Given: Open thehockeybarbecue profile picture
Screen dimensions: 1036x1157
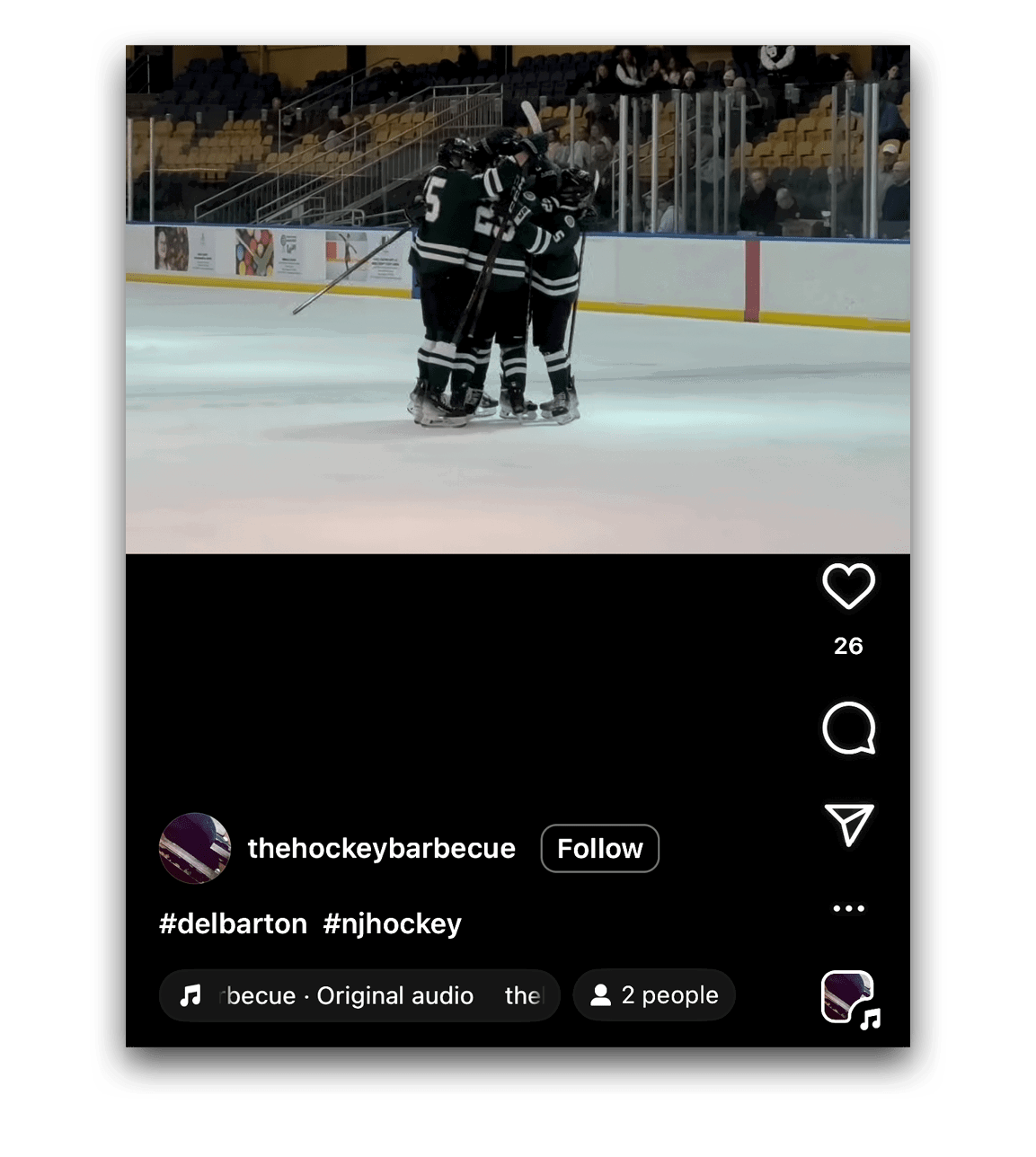Looking at the screenshot, I should (x=195, y=848).
